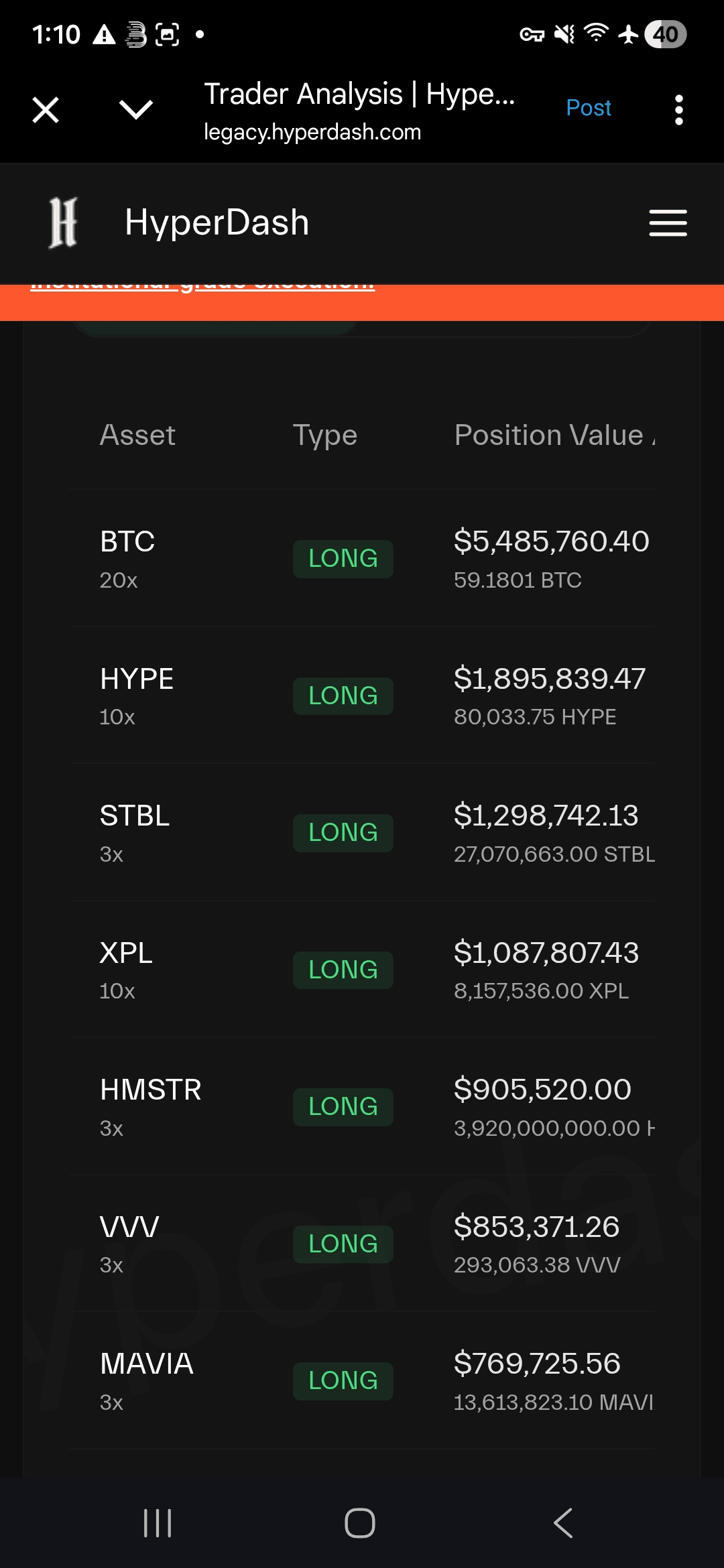724x1568 pixels.
Task: Expand the browser's down chevron
Action: click(x=135, y=109)
